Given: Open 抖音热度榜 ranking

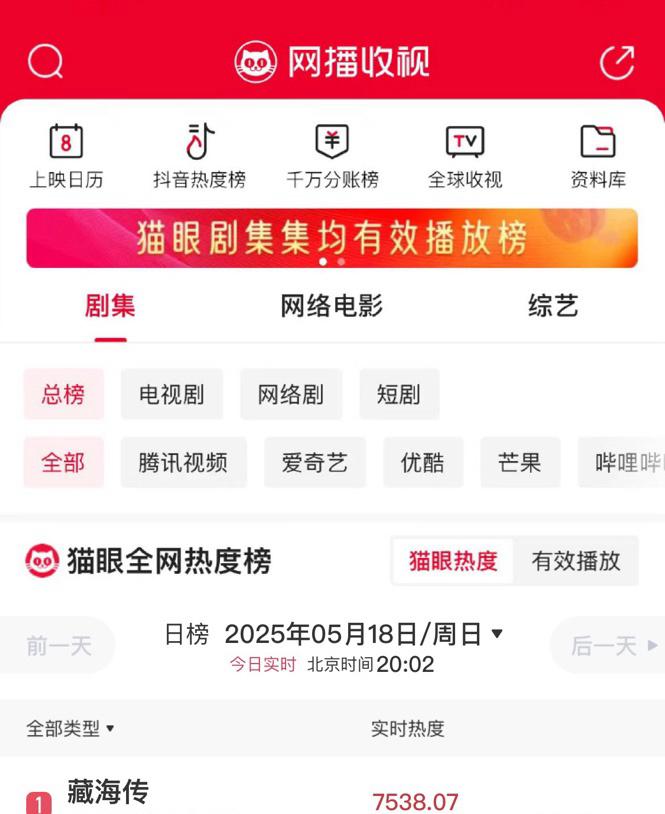Looking at the screenshot, I should click(199, 157).
